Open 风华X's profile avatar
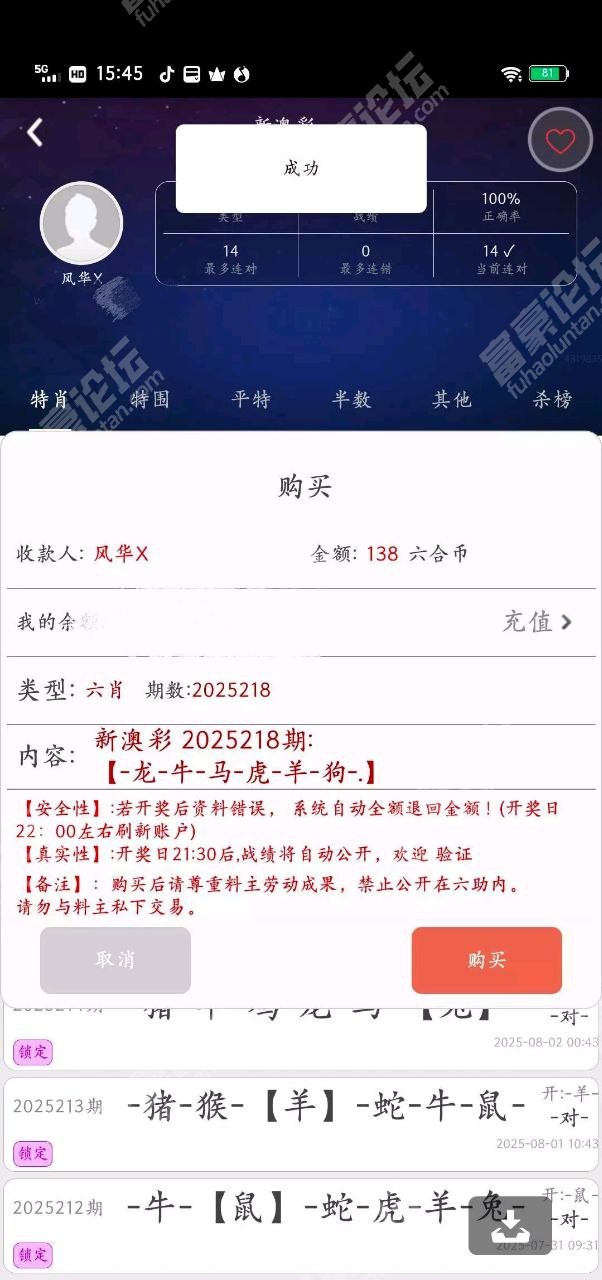 coord(81,223)
